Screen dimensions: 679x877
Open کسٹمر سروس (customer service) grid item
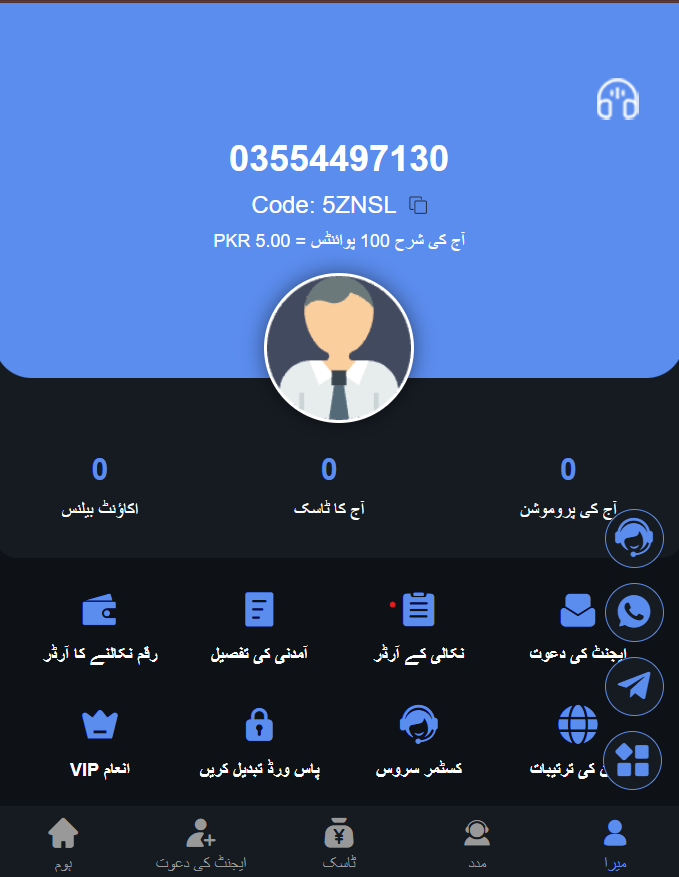418,741
